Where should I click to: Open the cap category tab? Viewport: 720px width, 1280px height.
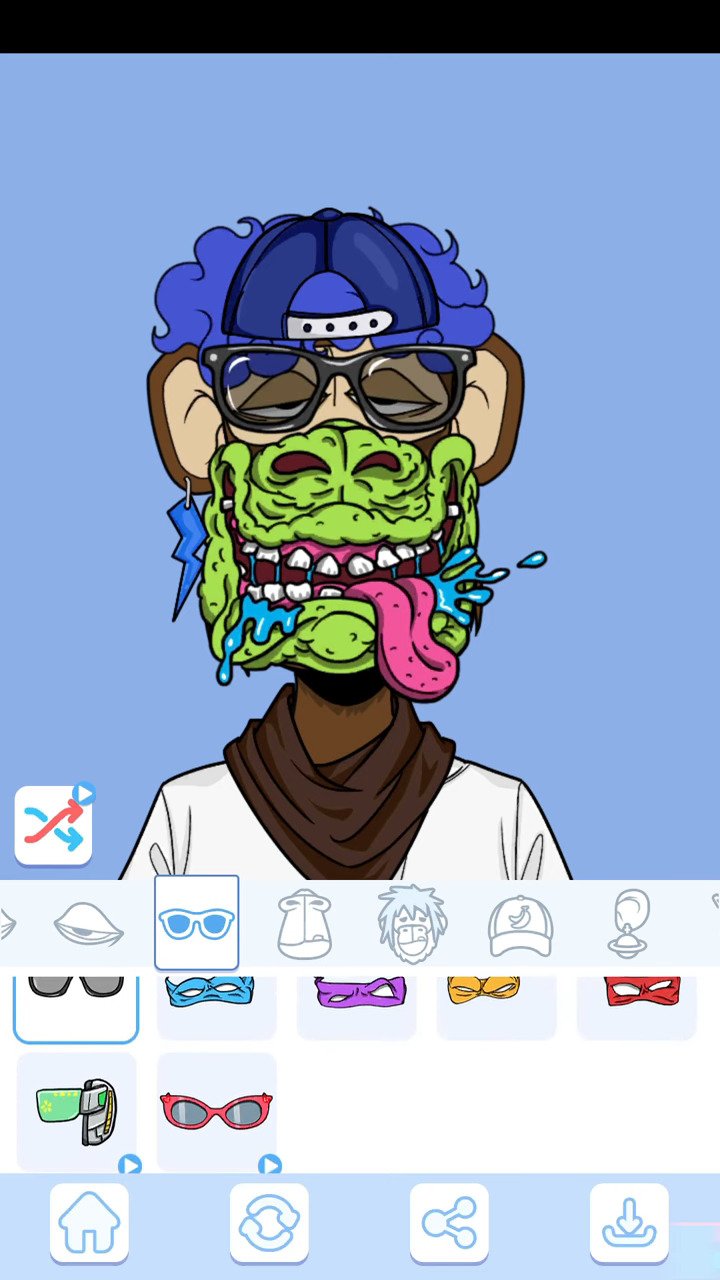point(520,925)
